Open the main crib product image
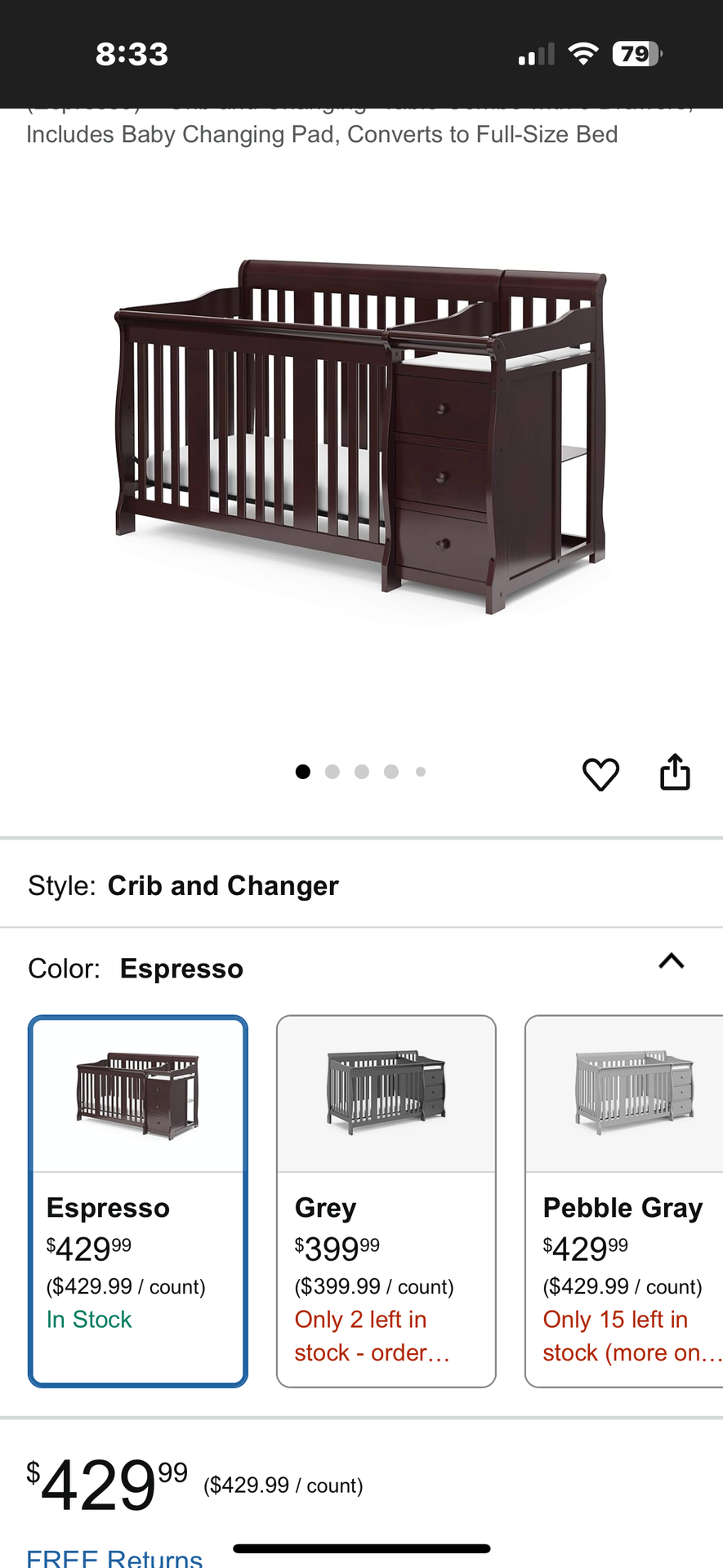723x1568 pixels. coord(361,439)
